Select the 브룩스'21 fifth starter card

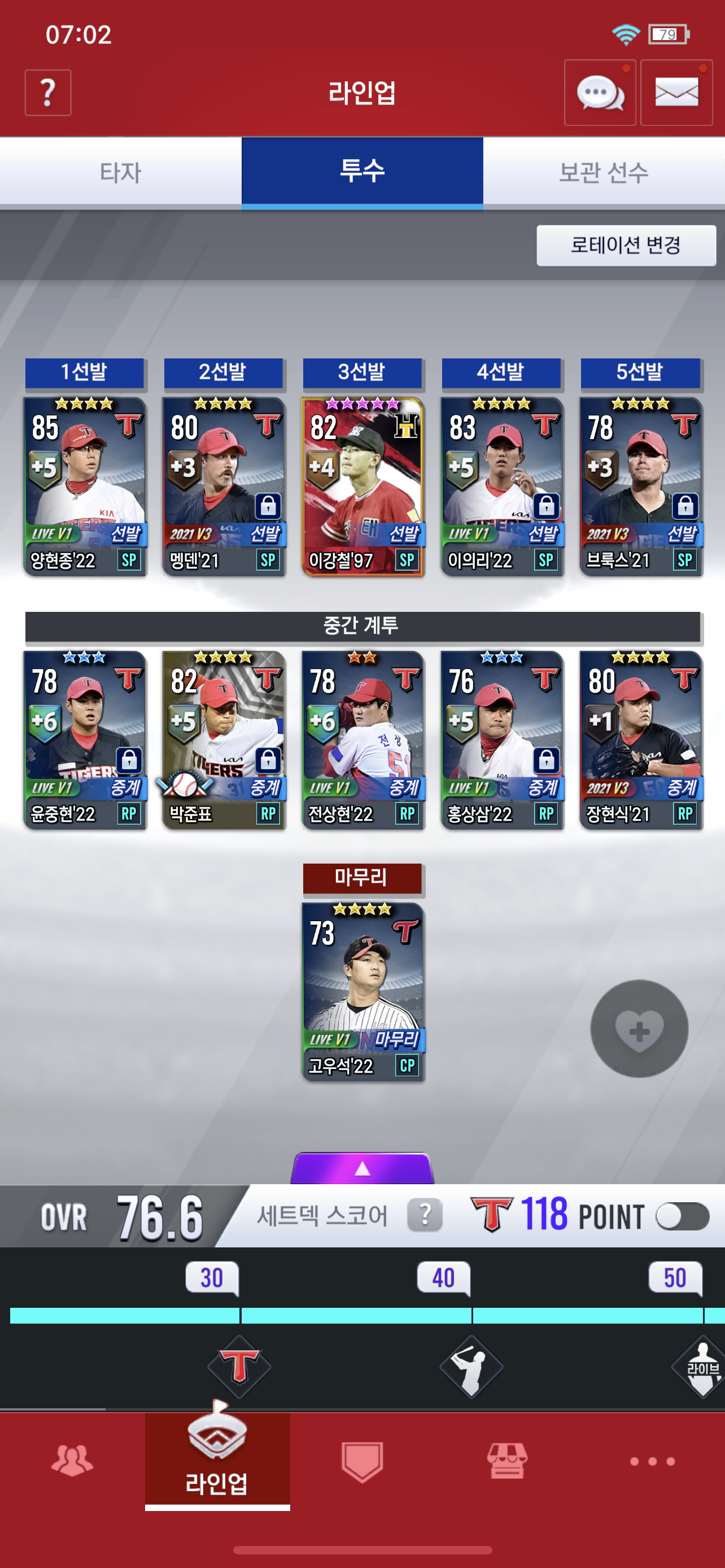coord(640,486)
